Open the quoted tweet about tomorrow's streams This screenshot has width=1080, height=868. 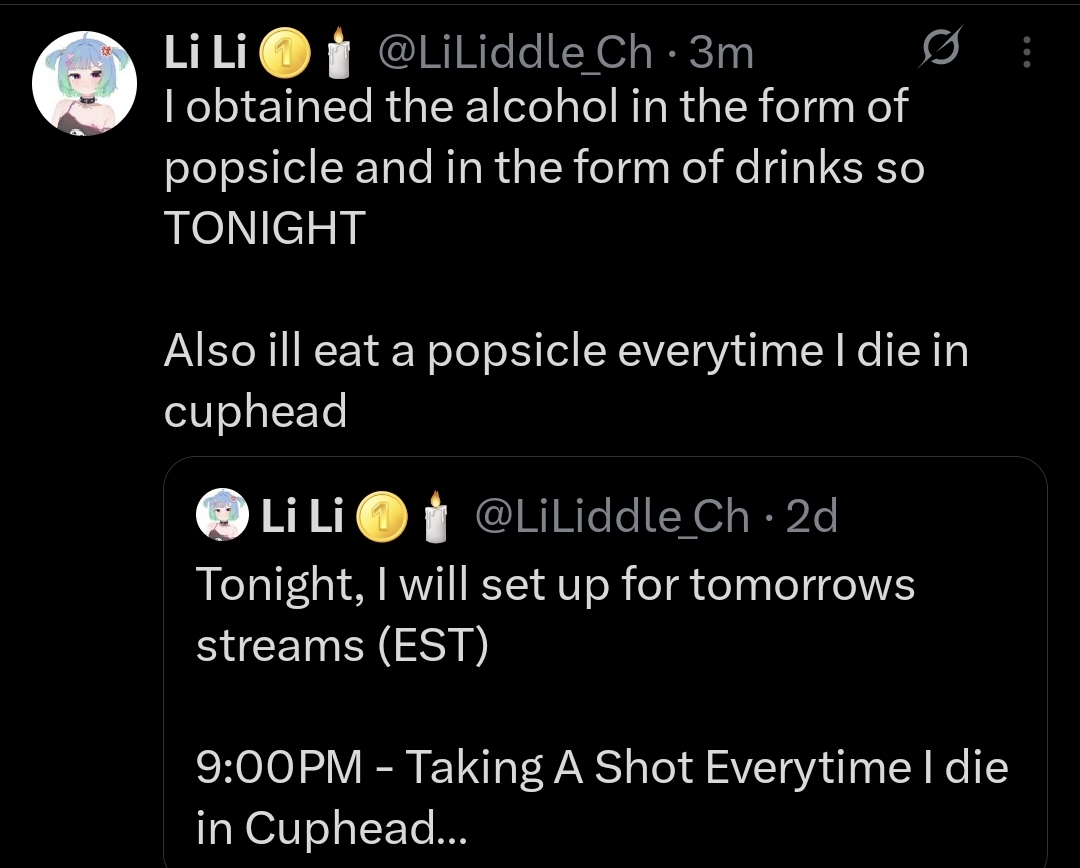pyautogui.click(x=604, y=680)
